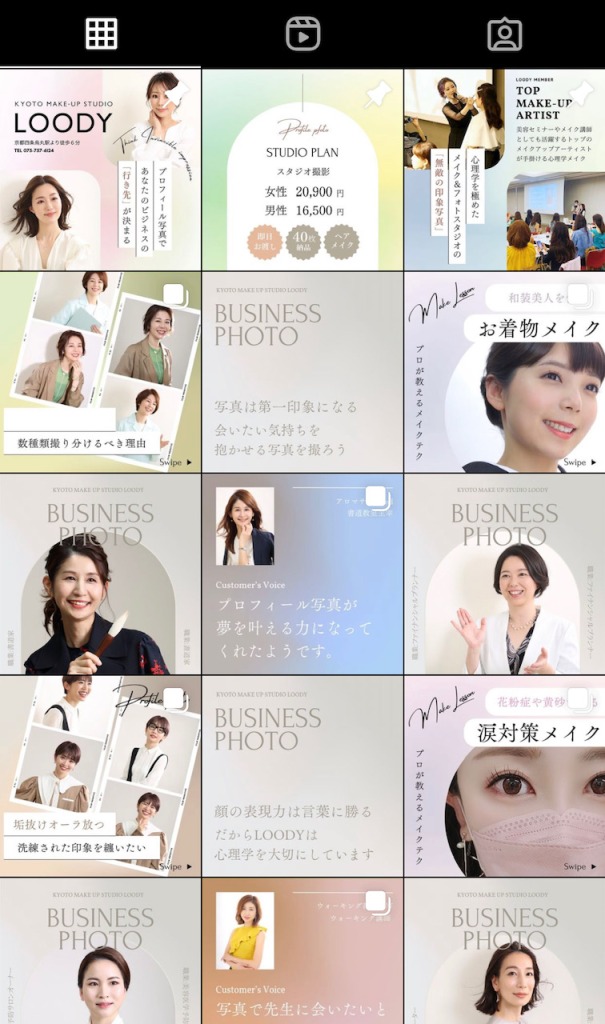
Task: Open the 写真は第一印象になる Business Photo post
Action: (x=302, y=372)
